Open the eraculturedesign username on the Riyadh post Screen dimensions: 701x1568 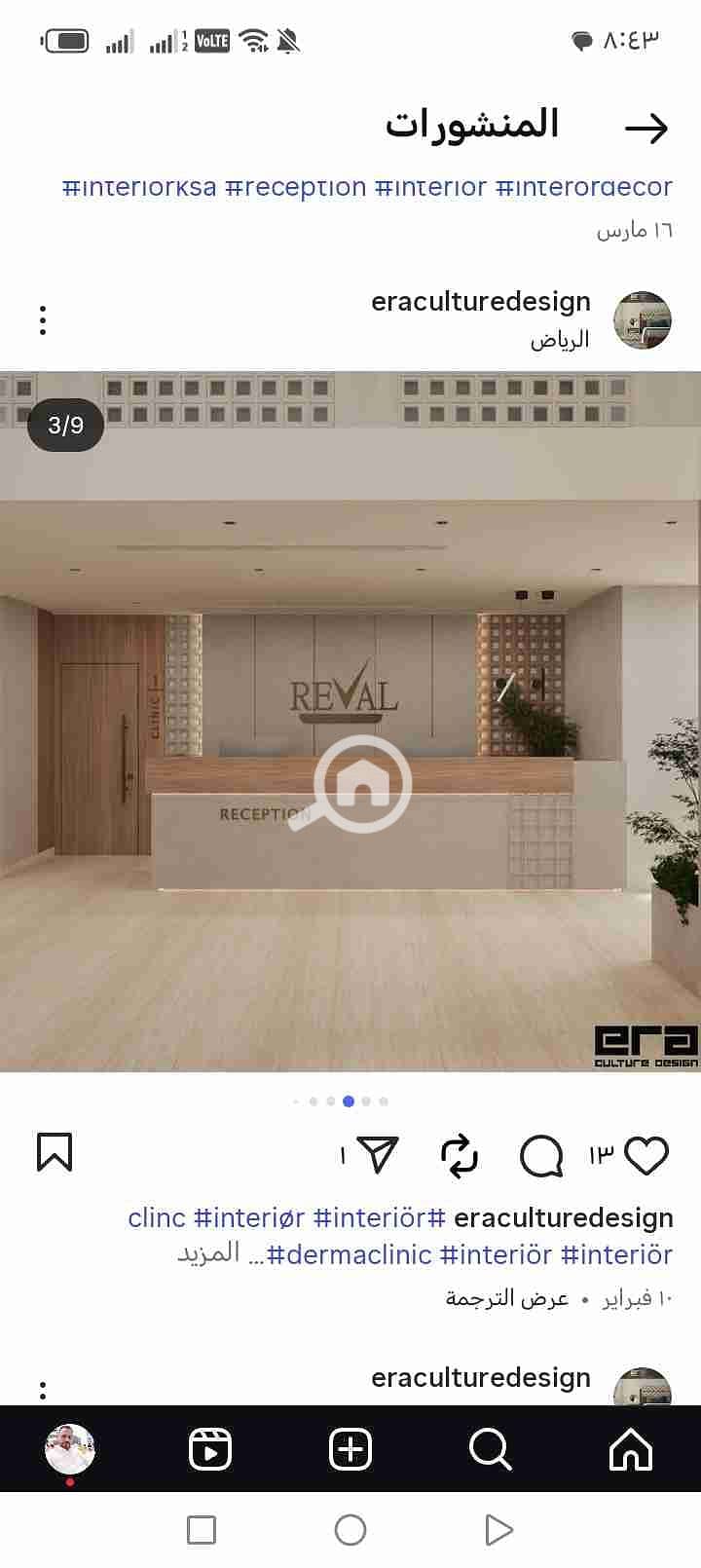click(x=481, y=302)
